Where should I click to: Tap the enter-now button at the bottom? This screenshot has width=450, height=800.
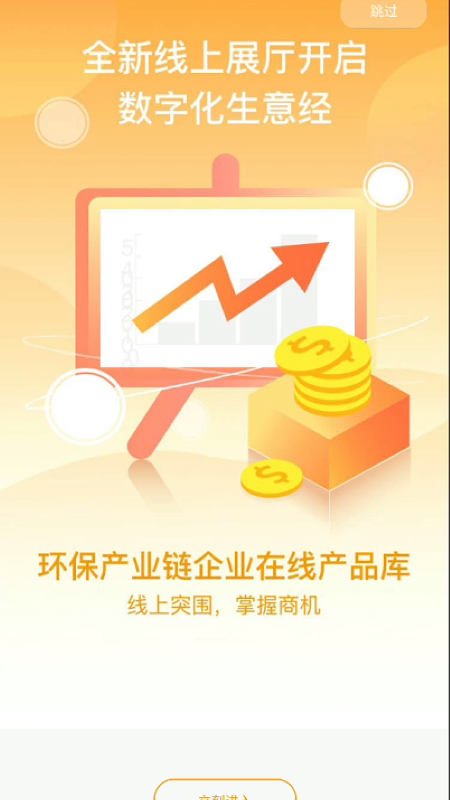[x=225, y=790]
